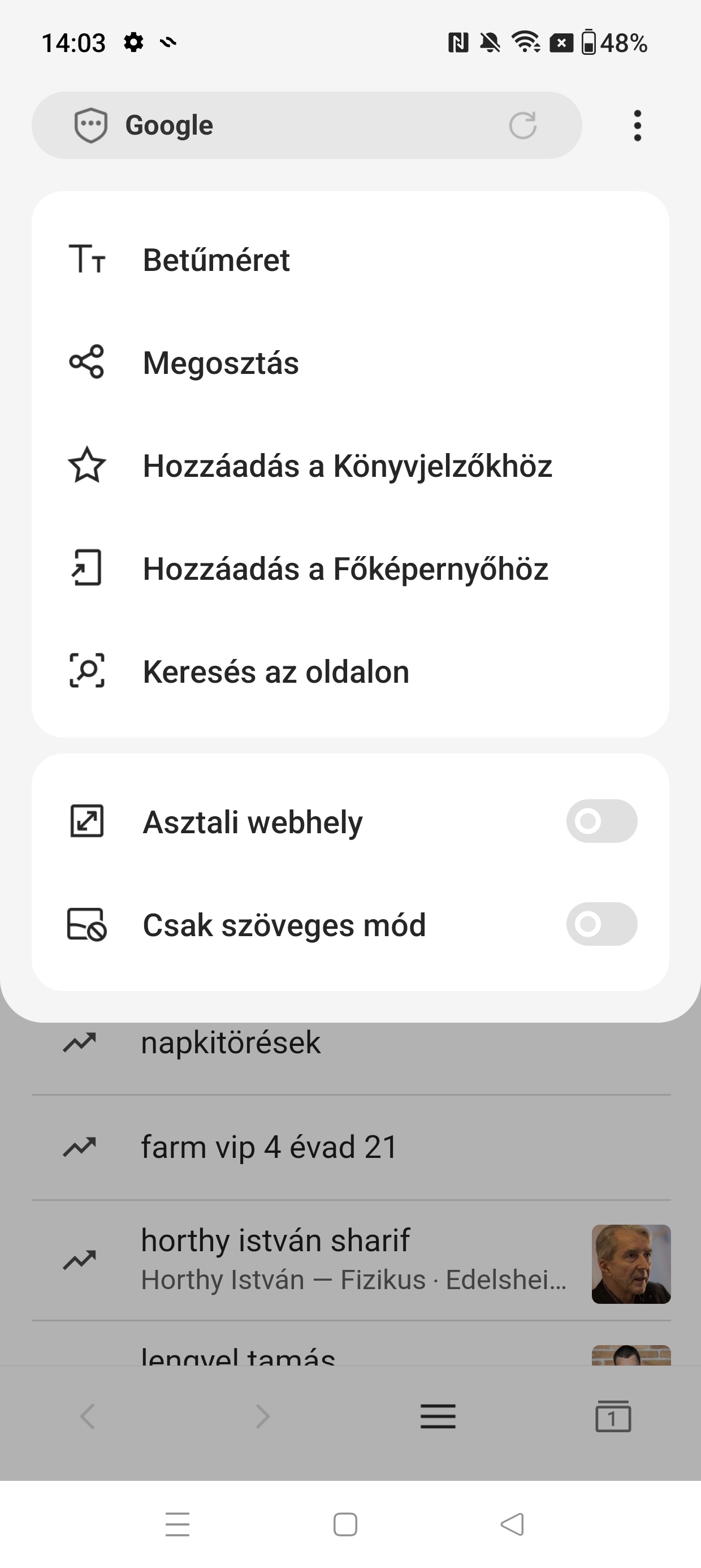Open Keresés az oldalon
The height and width of the screenshot is (1568, 701).
pyautogui.click(x=350, y=671)
